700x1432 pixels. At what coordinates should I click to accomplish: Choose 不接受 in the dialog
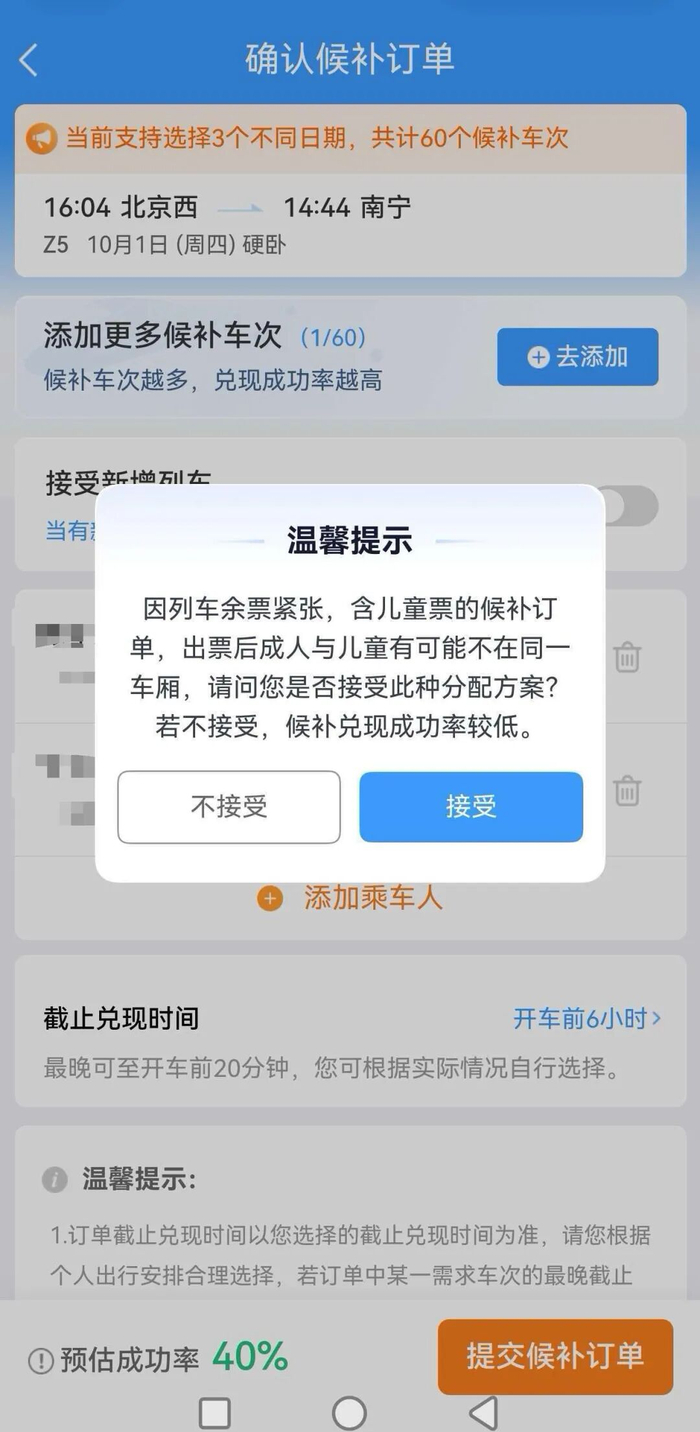[229, 807]
